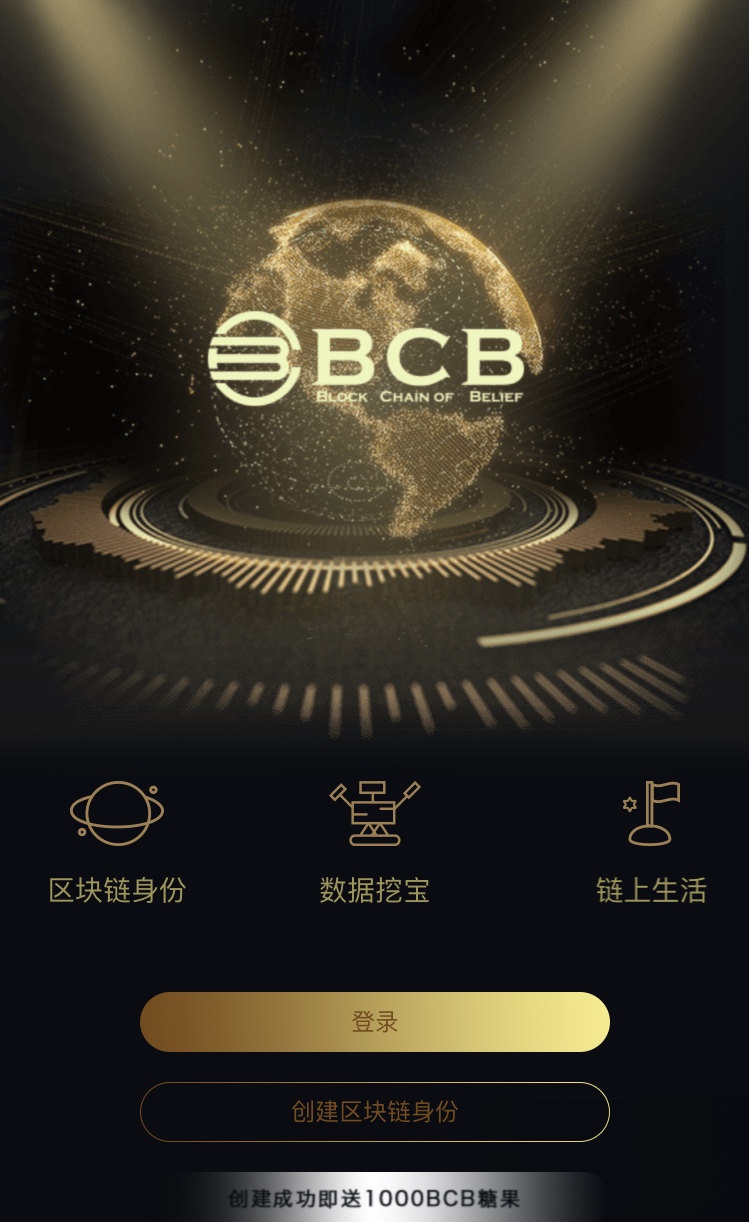749x1222 pixels.
Task: Tap the 创建成功即送1000BCB糖果 promotional banner
Action: tap(374, 1196)
